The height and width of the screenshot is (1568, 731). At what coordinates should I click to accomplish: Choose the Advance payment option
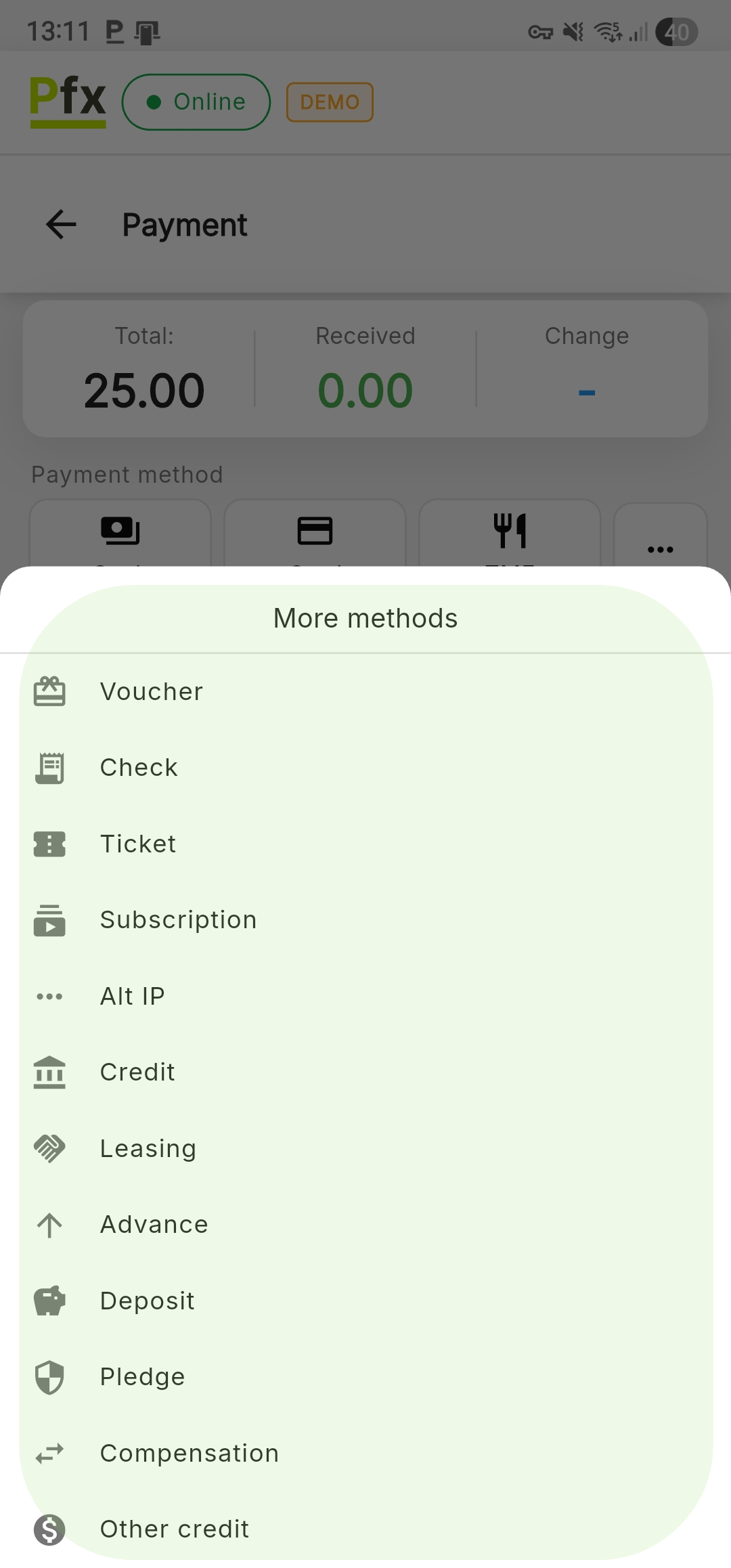pos(154,1225)
